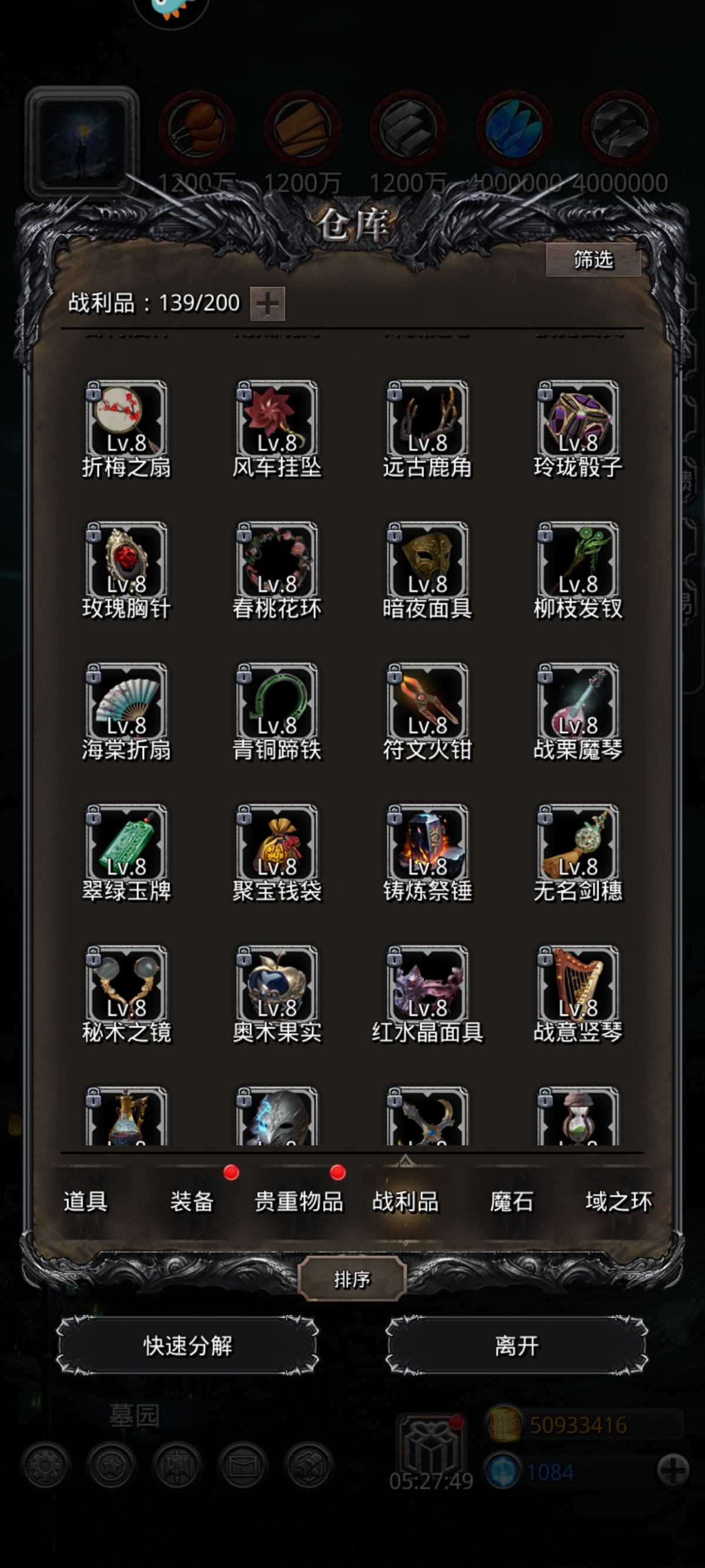Switch to the 装备 tab
This screenshot has width=705, height=1568.
tap(192, 1201)
